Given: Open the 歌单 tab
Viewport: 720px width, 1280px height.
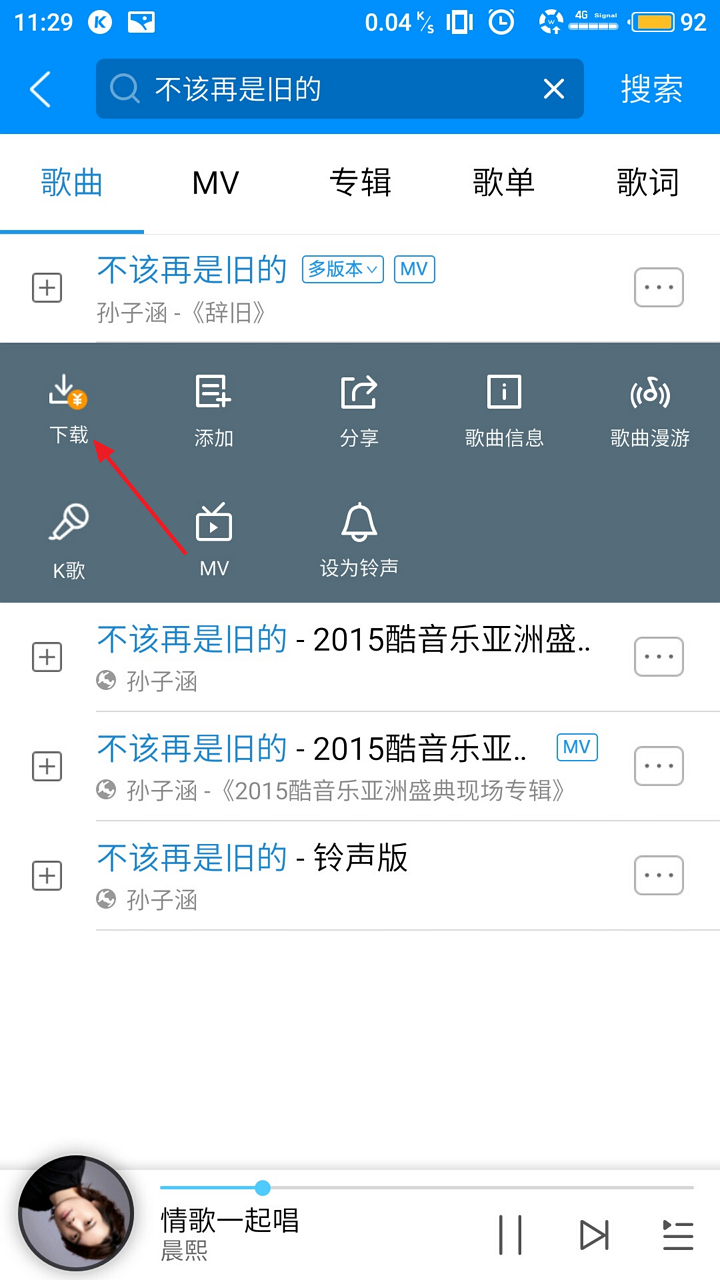Looking at the screenshot, I should [504, 183].
